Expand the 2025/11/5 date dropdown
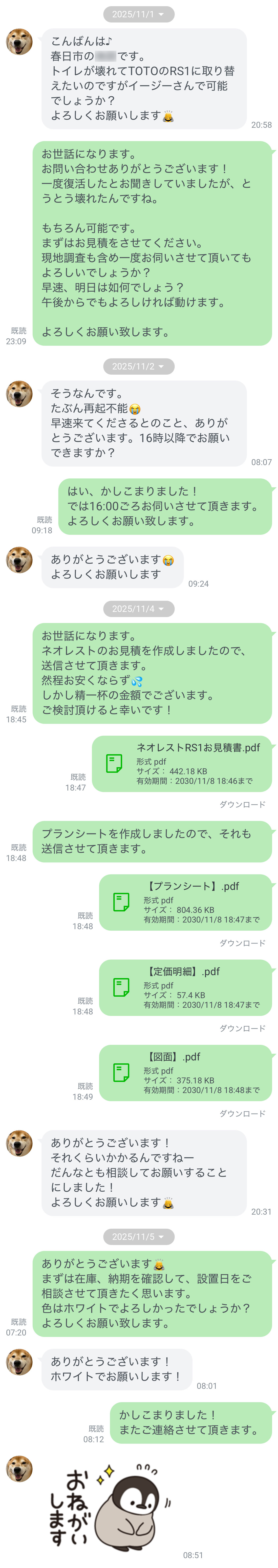The height and width of the screenshot is (1568, 278). 139,1237
